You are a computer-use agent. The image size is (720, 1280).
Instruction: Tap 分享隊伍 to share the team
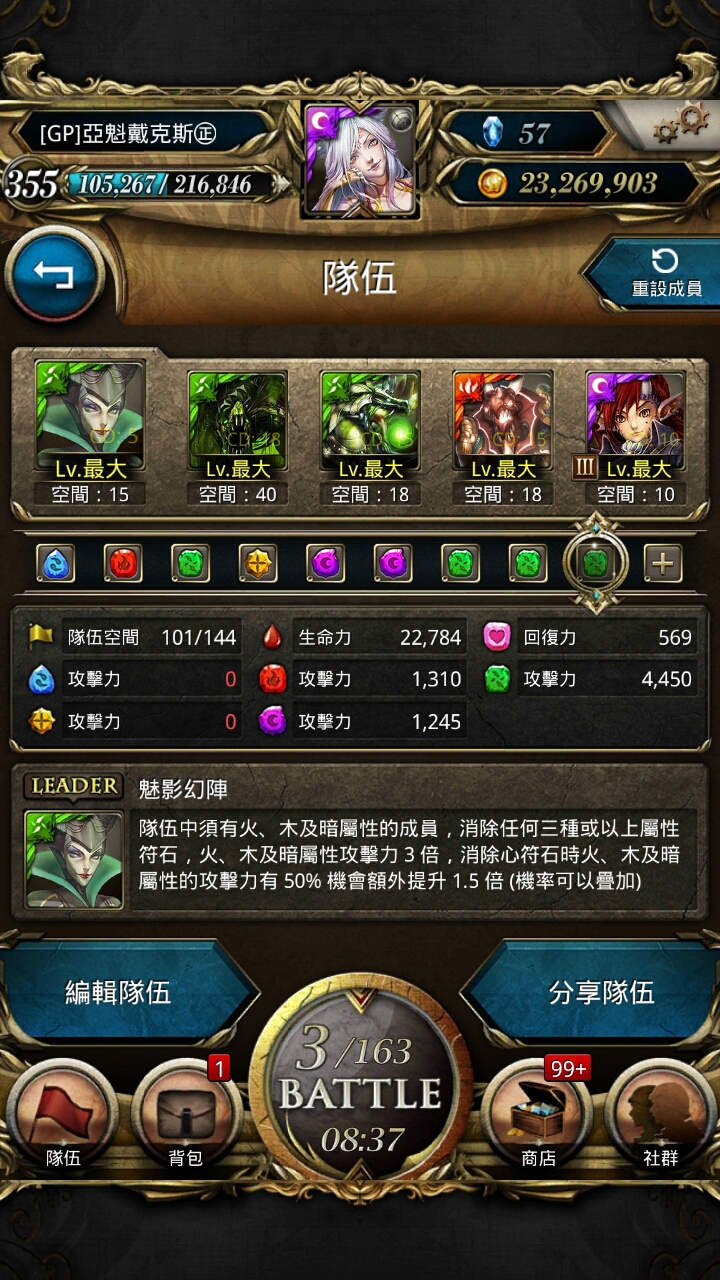click(602, 992)
